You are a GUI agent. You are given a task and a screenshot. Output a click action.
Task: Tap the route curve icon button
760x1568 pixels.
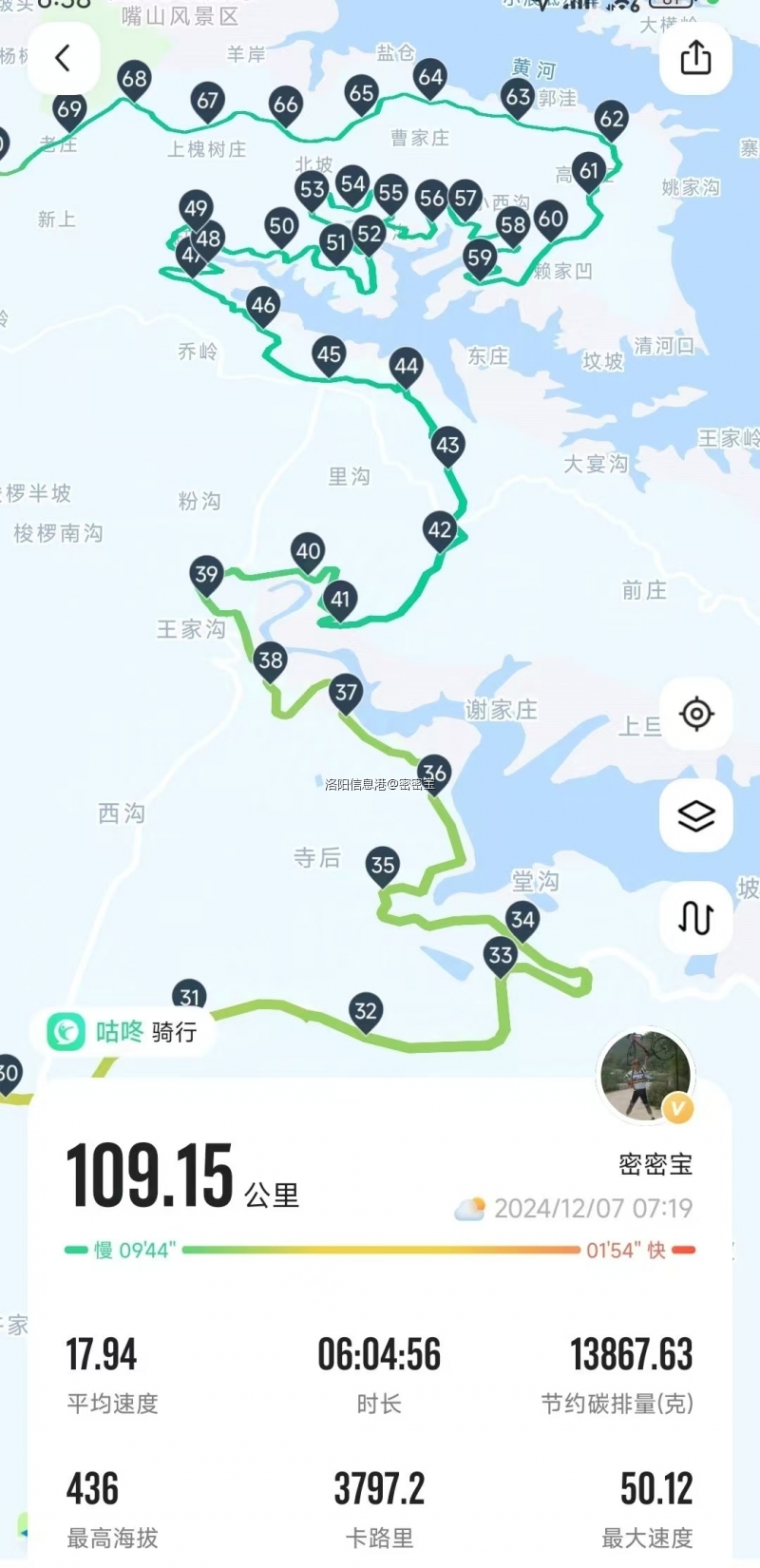[x=696, y=917]
